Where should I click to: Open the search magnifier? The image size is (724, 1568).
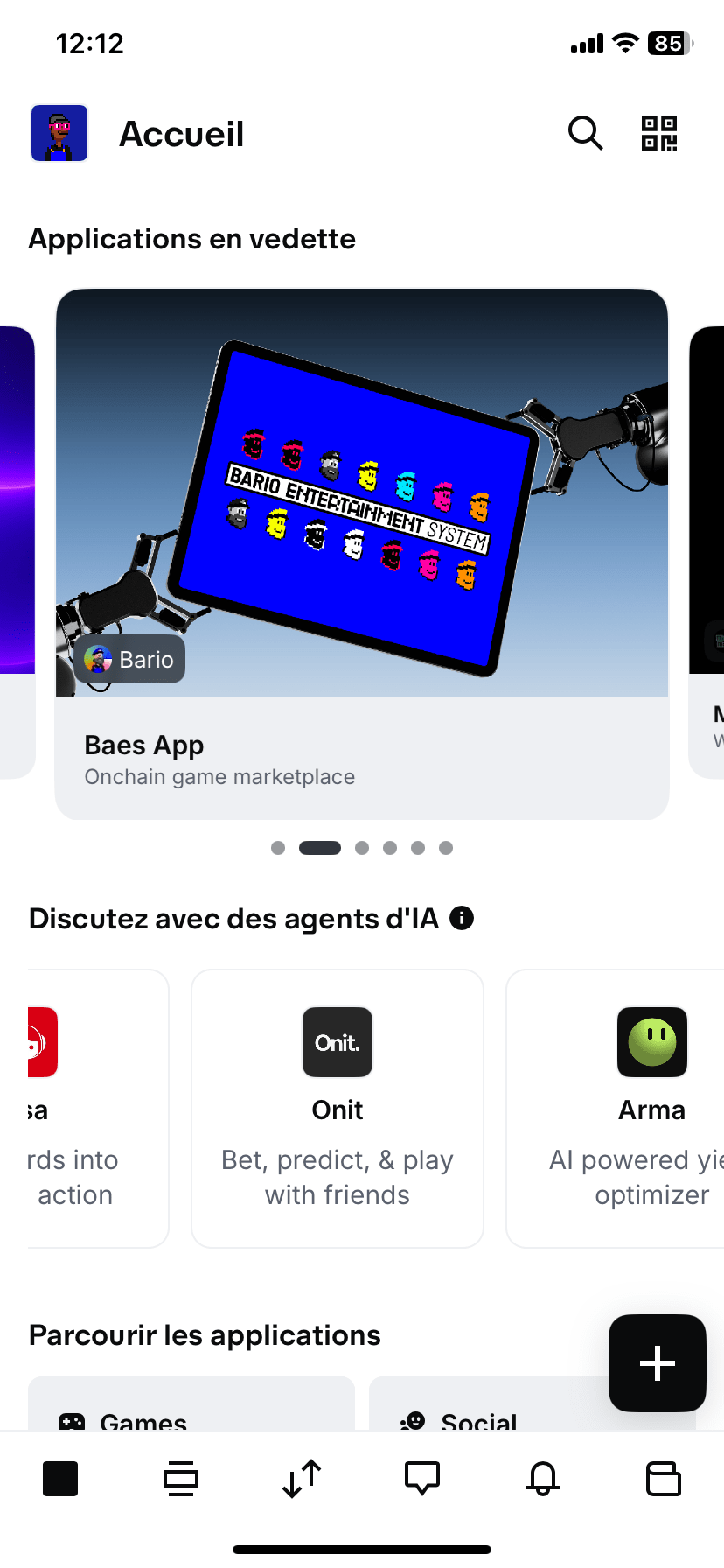tap(585, 133)
